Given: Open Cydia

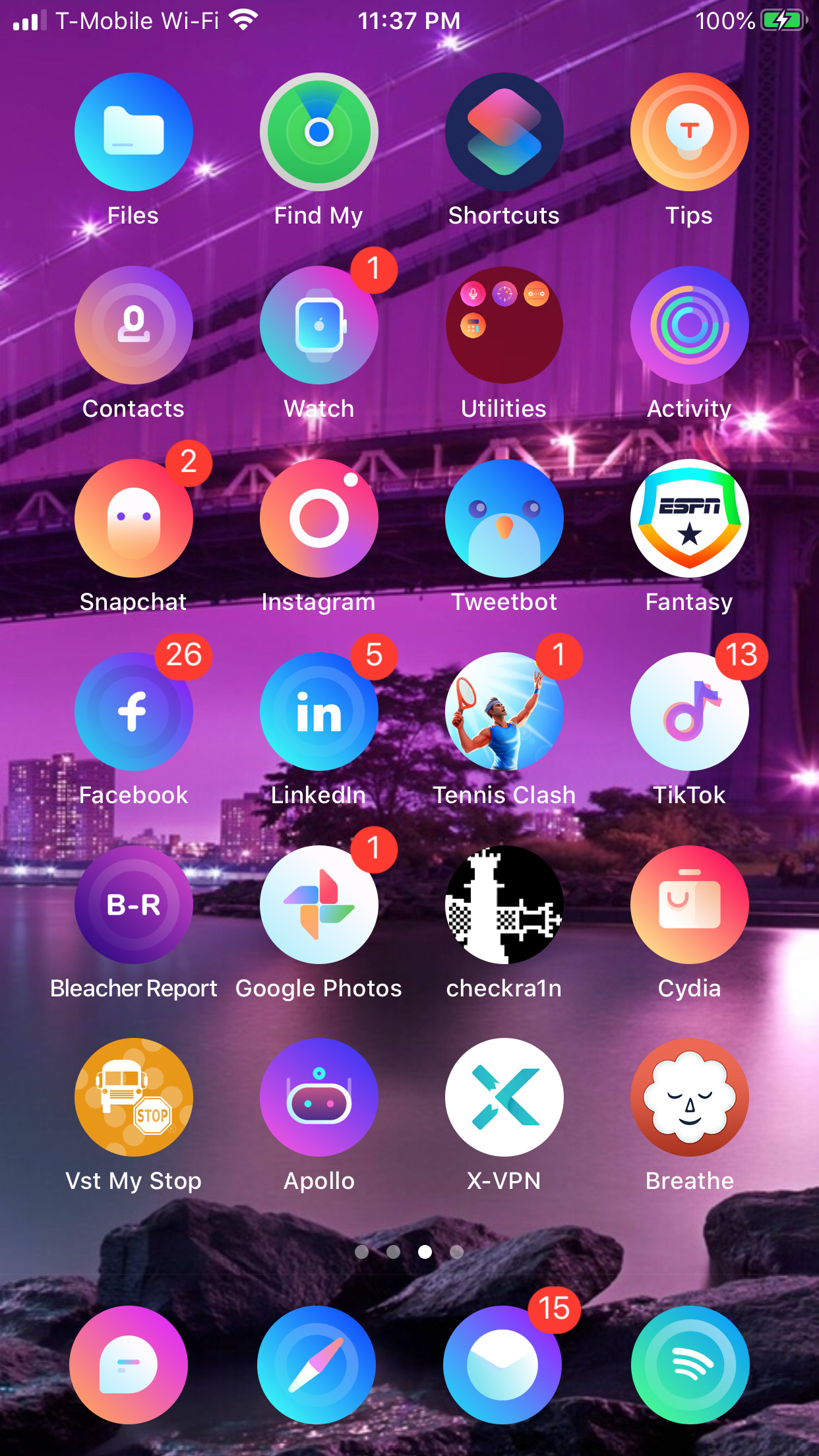Looking at the screenshot, I should [x=690, y=905].
